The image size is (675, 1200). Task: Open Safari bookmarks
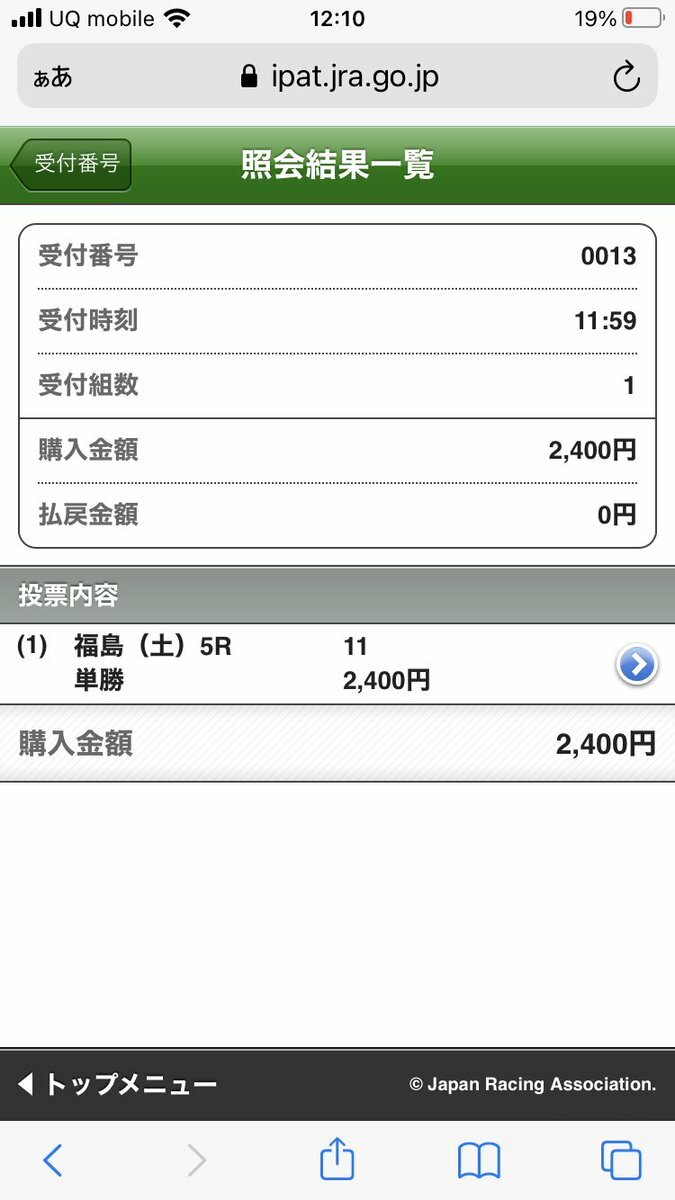tap(479, 1161)
